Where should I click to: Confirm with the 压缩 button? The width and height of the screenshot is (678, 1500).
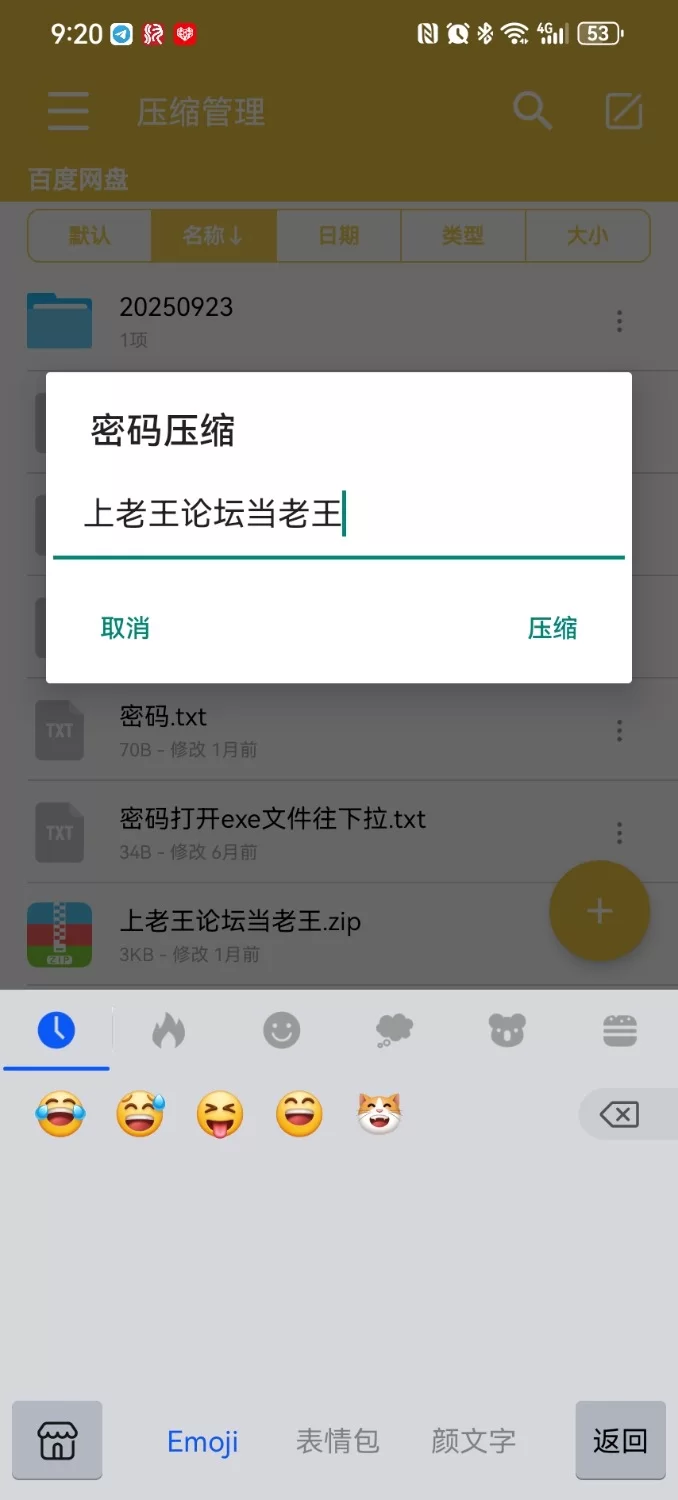click(552, 628)
